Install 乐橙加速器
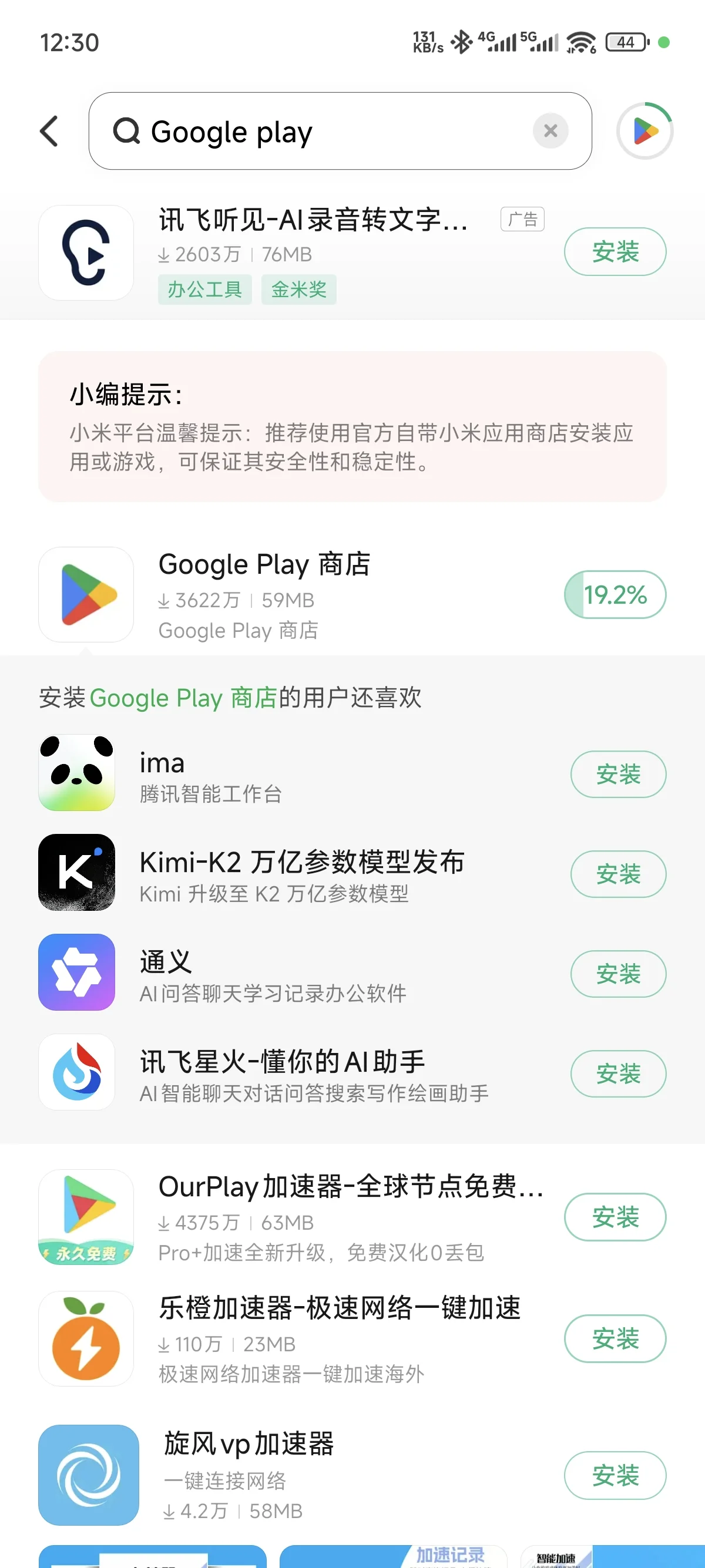 click(x=615, y=1338)
